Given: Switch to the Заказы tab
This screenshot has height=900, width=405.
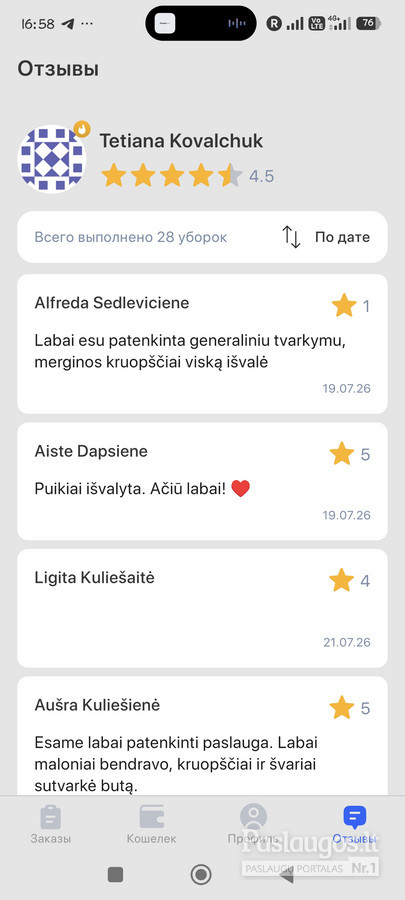Looking at the screenshot, I should coord(50,825).
